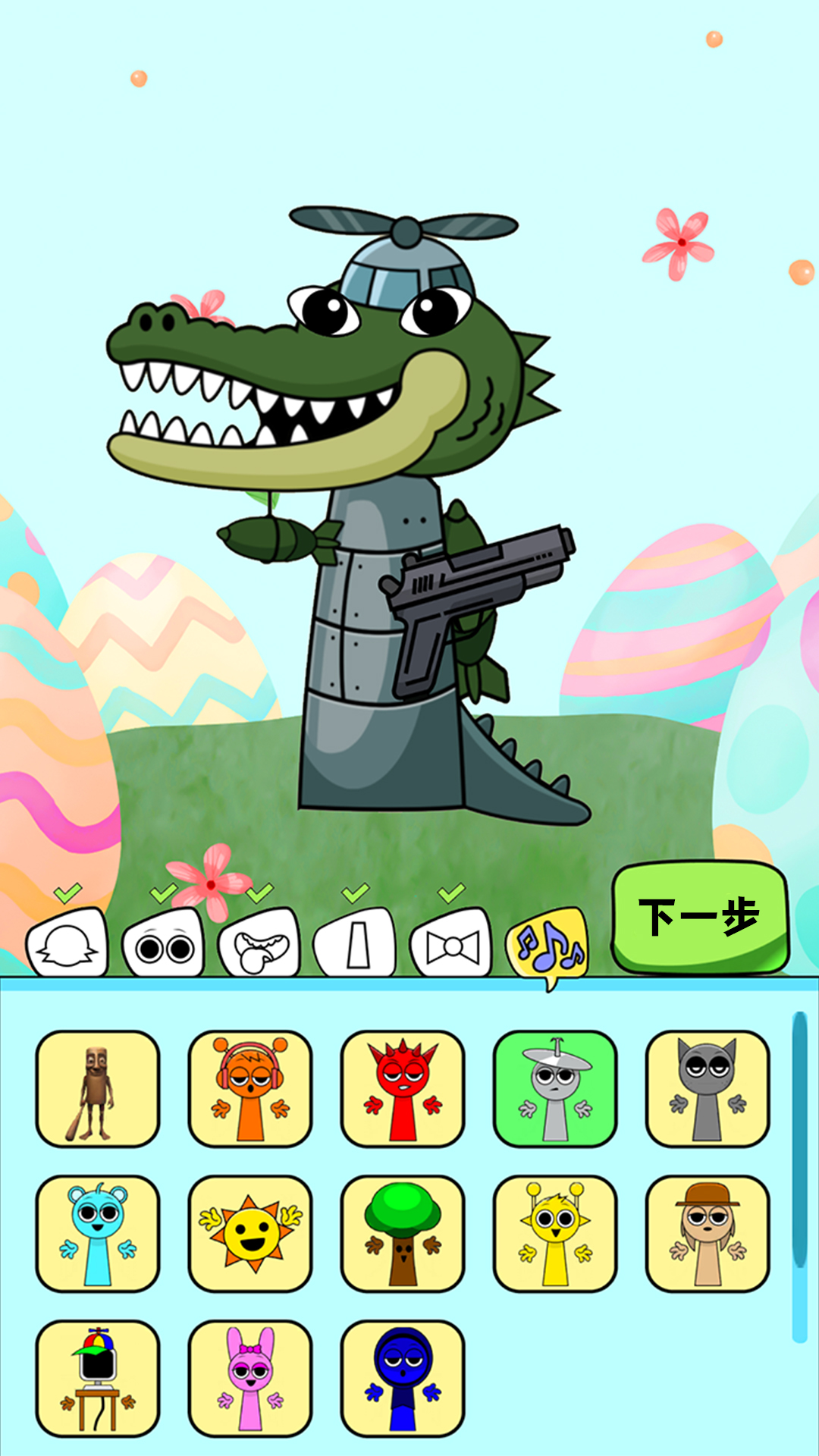Select the computer with propeller cap character
Screen dimensions: 819x1456
[x=98, y=1379]
